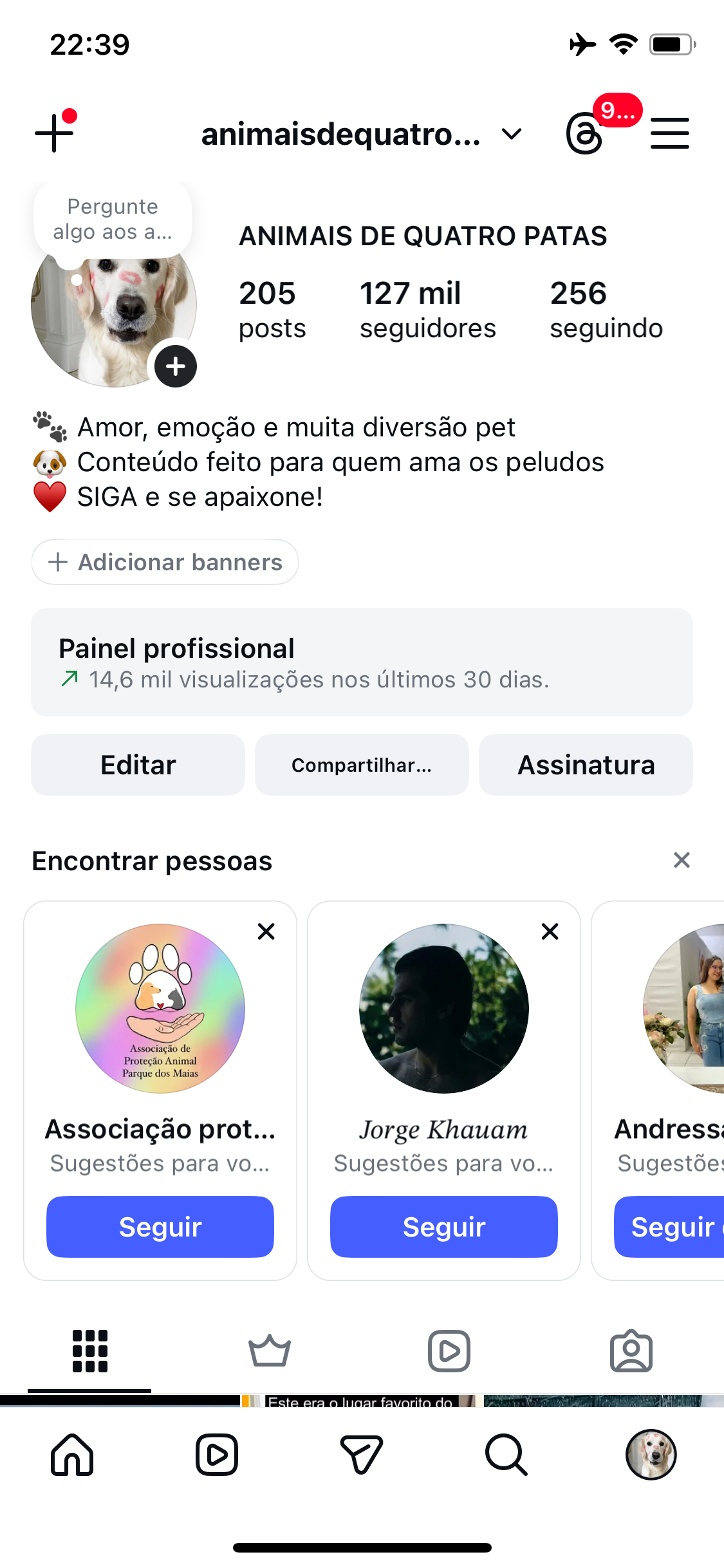The height and width of the screenshot is (1568, 724).
Task: Tap the plus icon to create new content
Action: click(x=55, y=133)
